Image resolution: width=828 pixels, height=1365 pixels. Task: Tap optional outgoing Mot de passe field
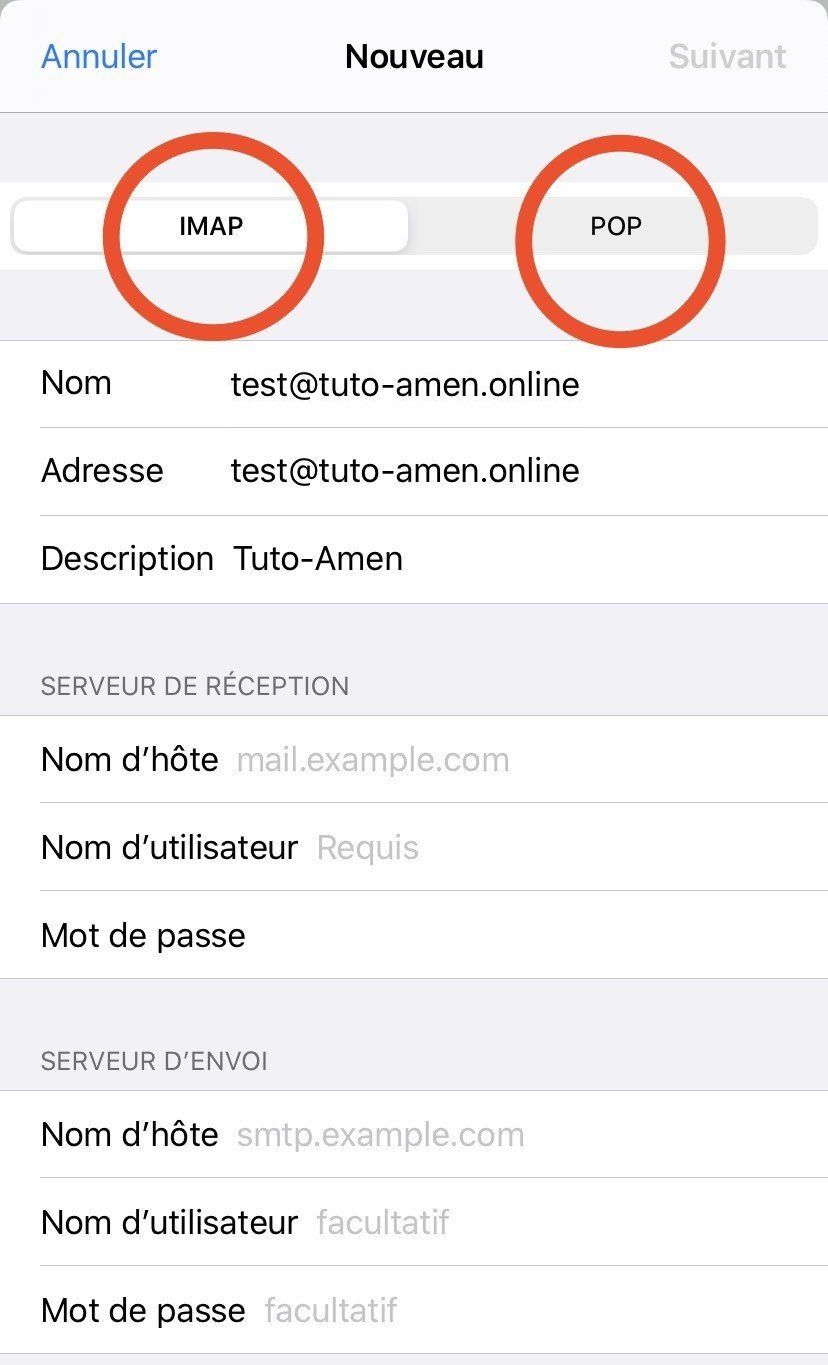414,1310
